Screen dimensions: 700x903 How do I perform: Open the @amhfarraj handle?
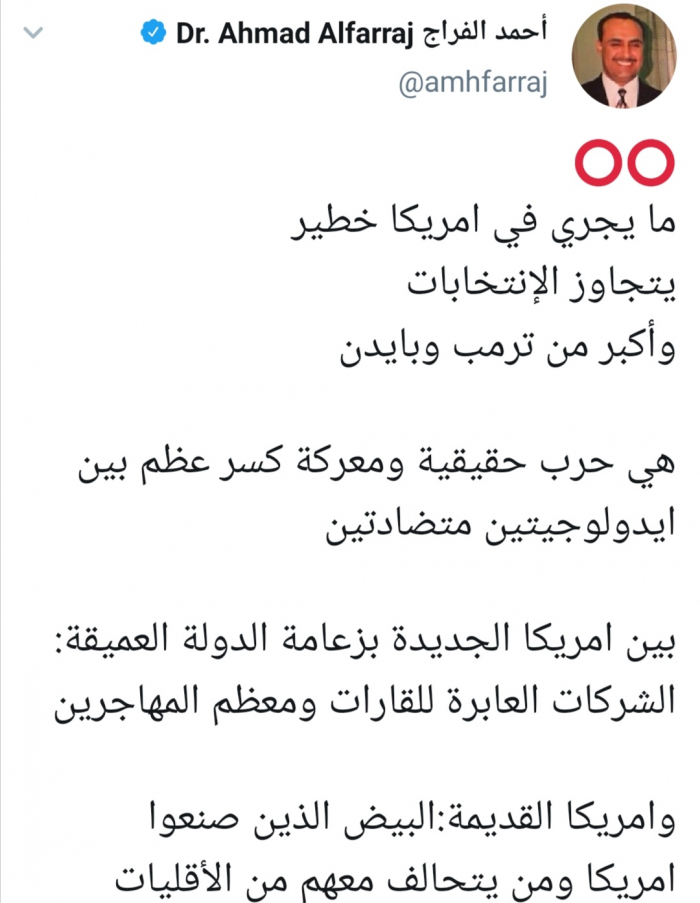point(472,86)
